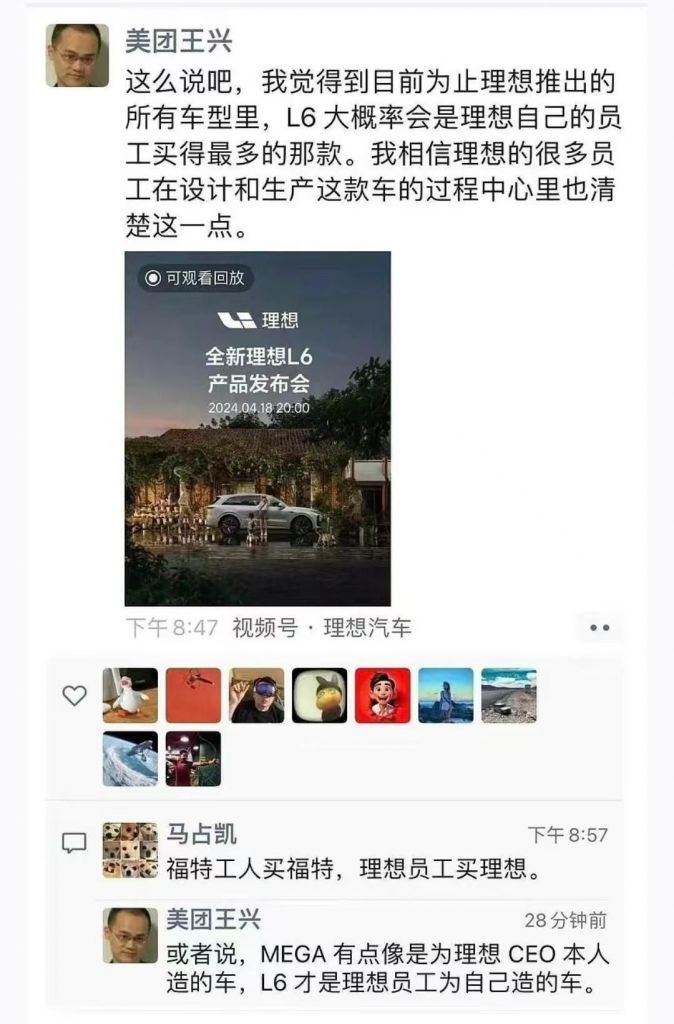Open the two-dot like/comment menu
The image size is (674, 1024).
[x=599, y=628]
